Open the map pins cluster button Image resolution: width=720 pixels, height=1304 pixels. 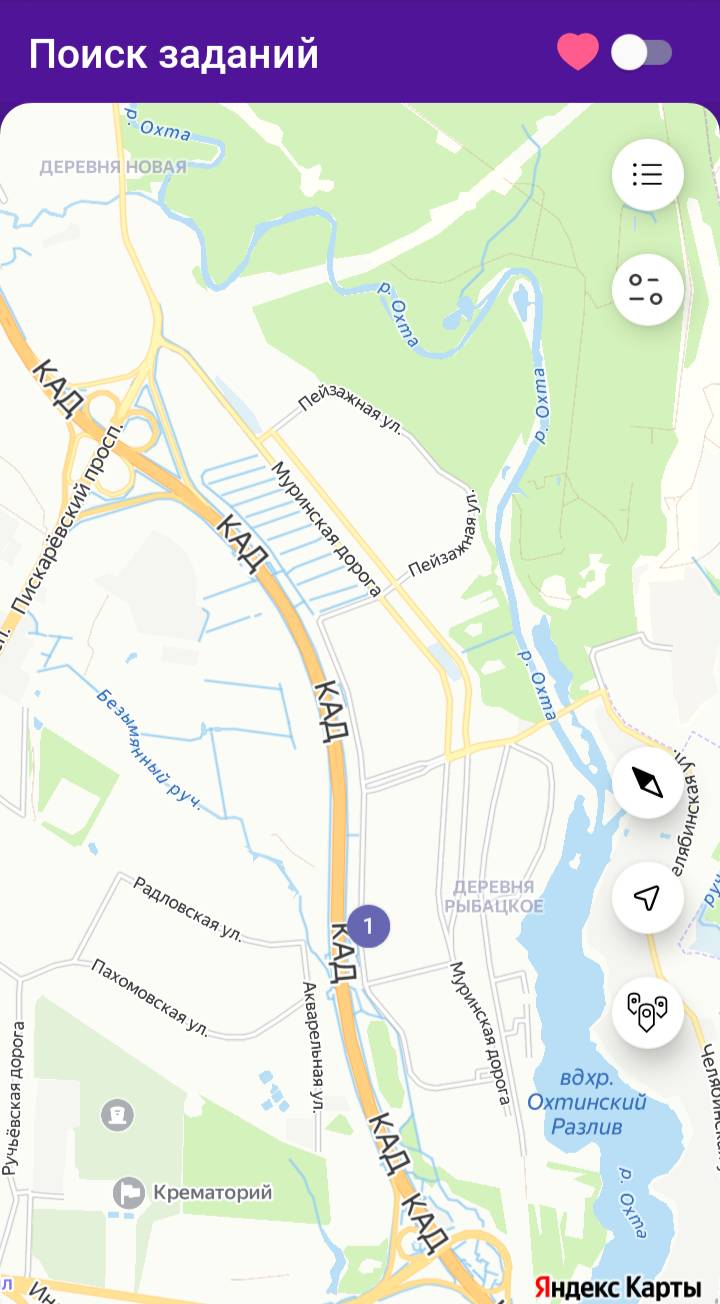[x=648, y=1012]
